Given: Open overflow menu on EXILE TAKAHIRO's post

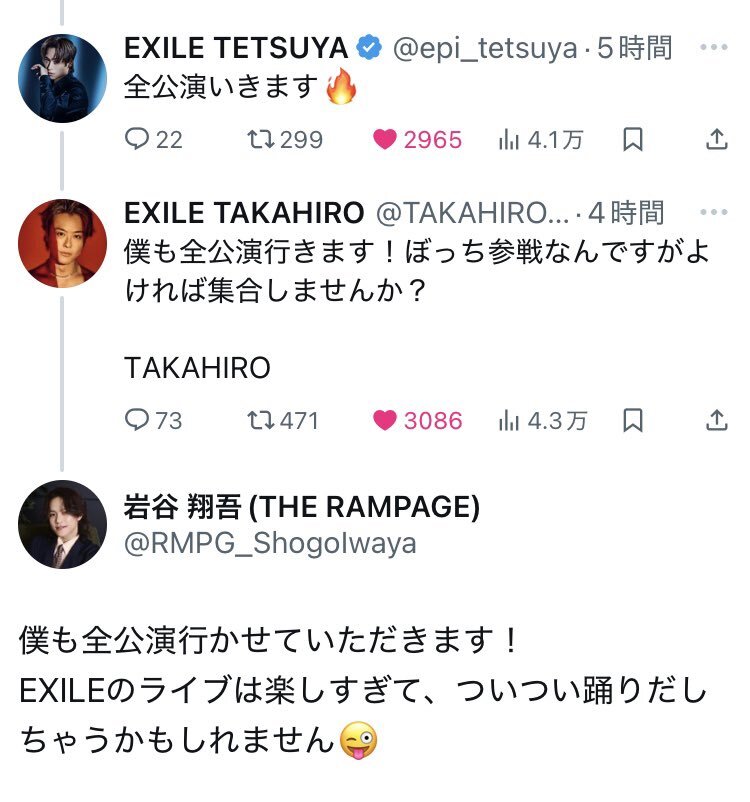Looking at the screenshot, I should click(x=714, y=212).
